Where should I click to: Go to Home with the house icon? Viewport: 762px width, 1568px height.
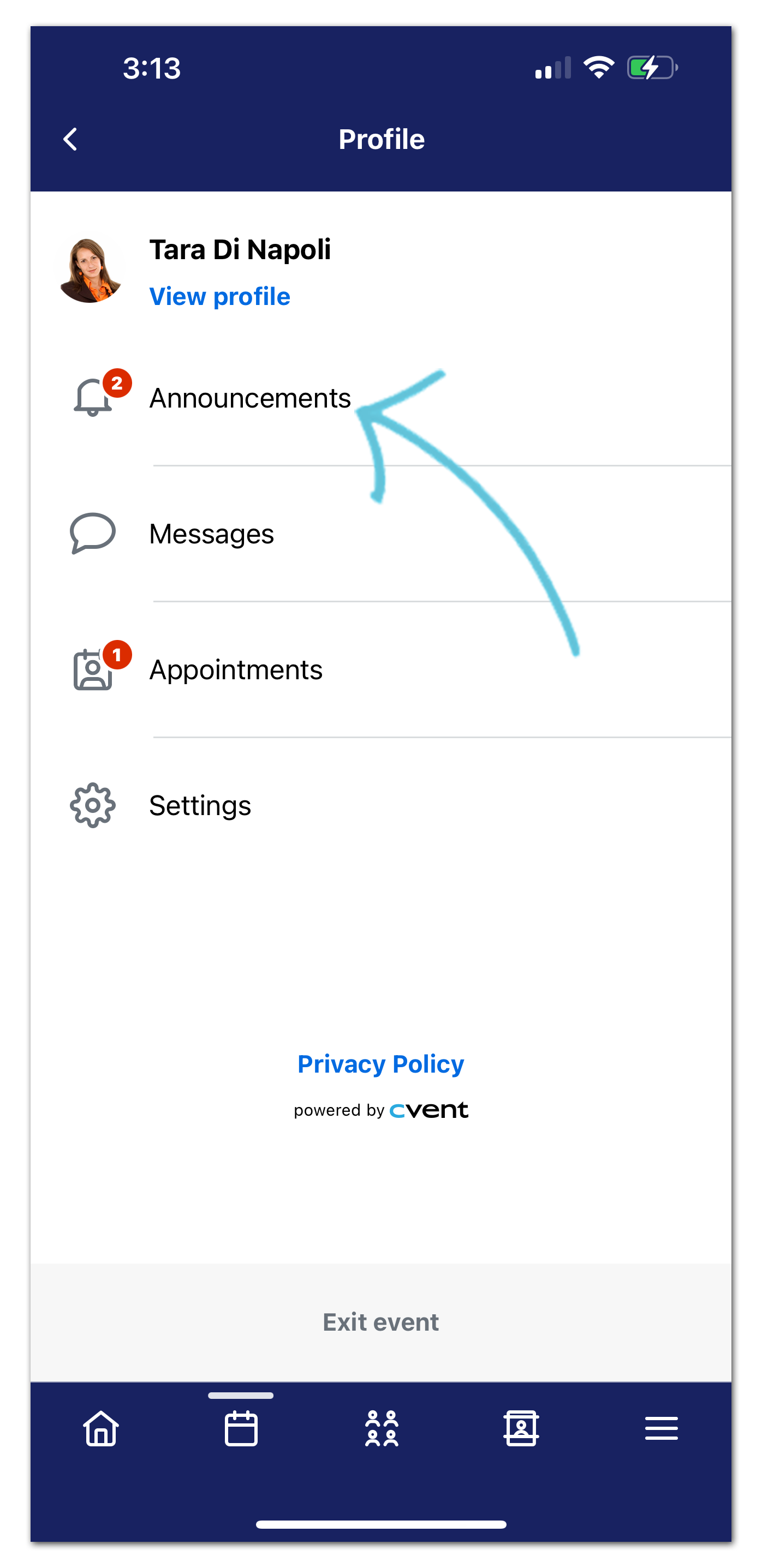click(x=100, y=1429)
